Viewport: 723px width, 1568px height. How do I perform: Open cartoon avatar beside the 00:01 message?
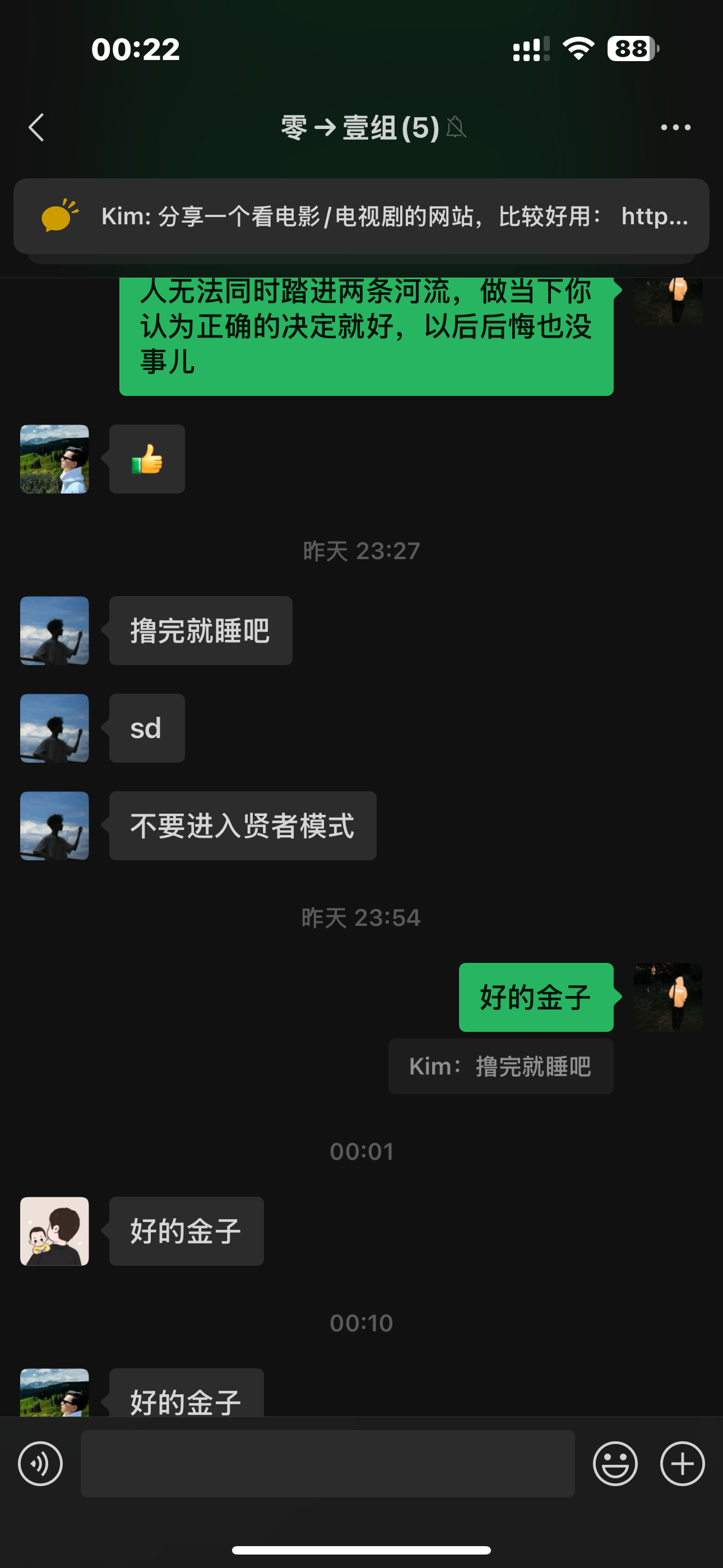(x=54, y=1231)
